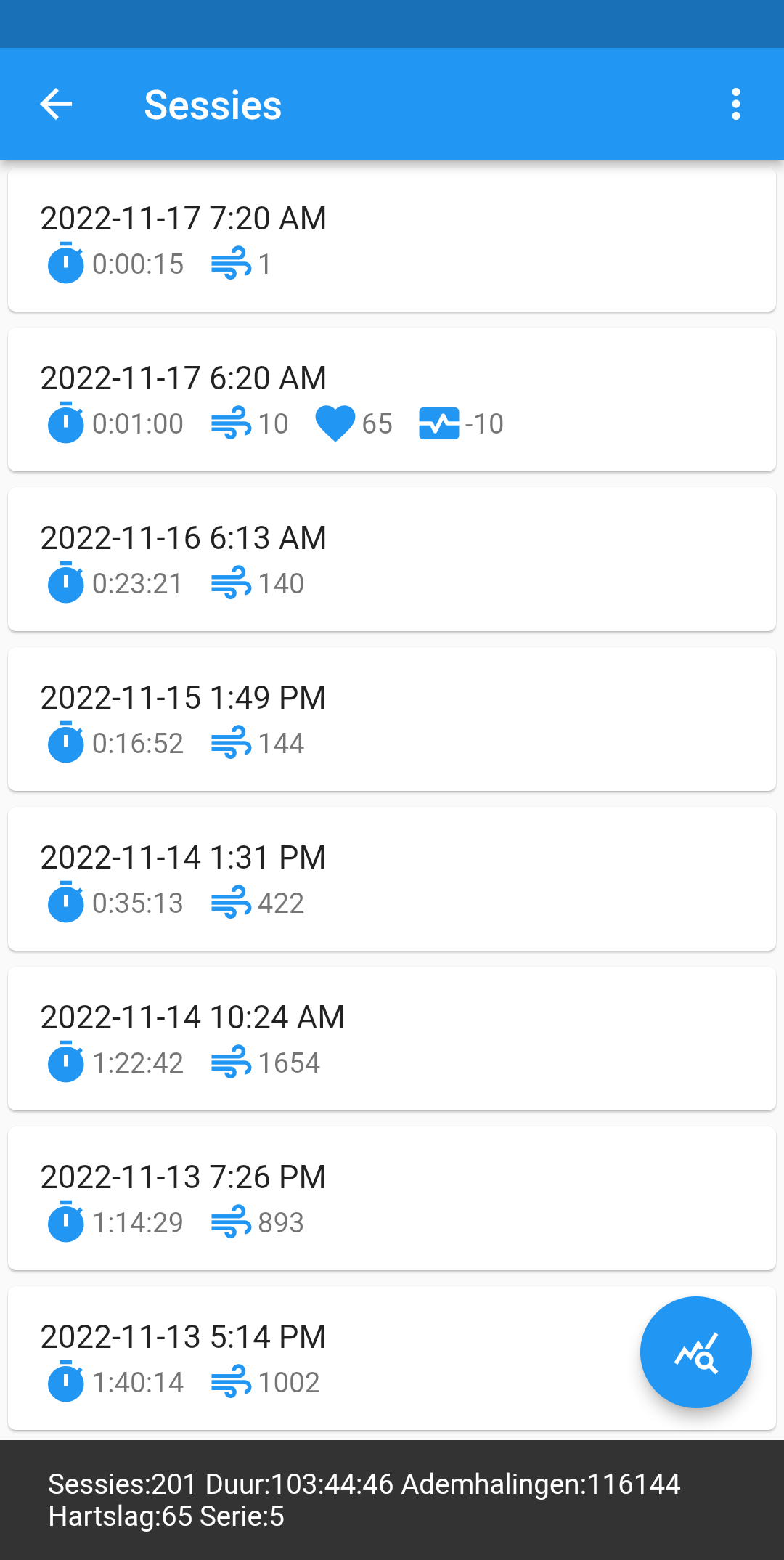Open the session from 2022-11-14 1:31 PM
784x1560 pixels.
click(392, 879)
